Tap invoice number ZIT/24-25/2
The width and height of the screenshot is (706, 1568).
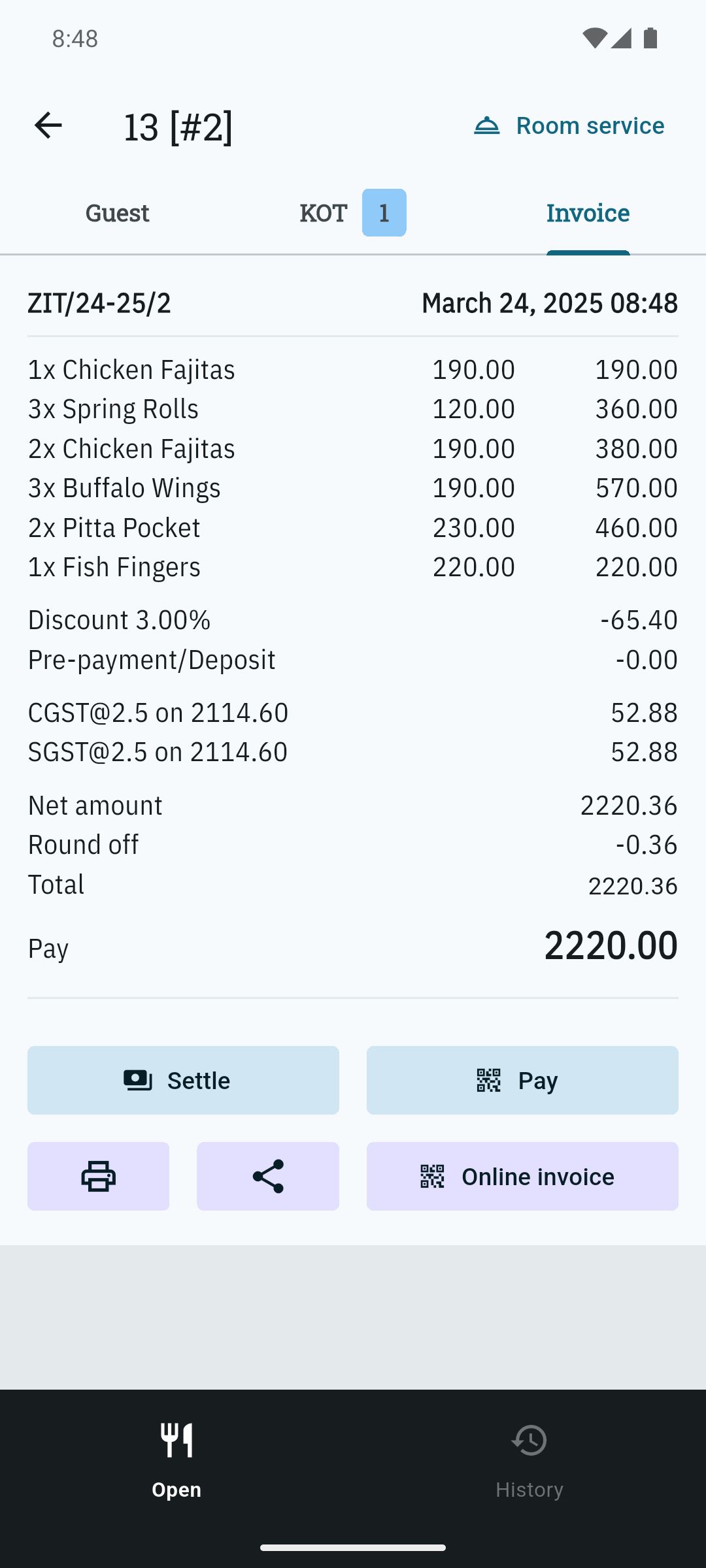99,303
